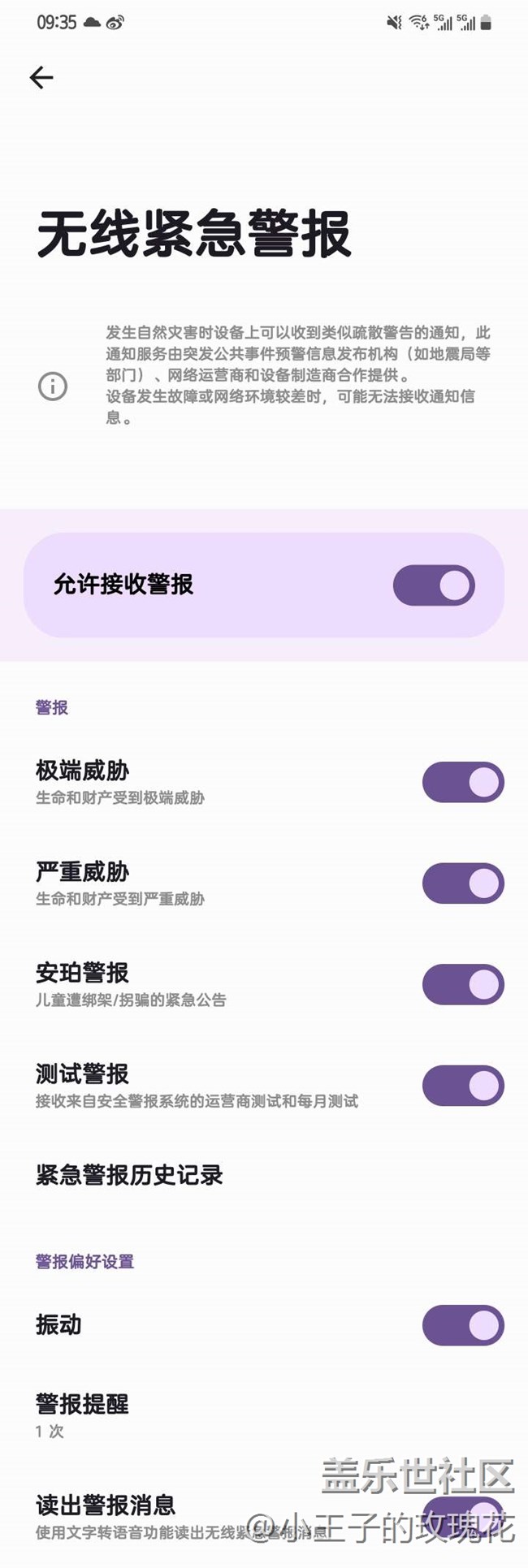The image size is (528, 1568).
Task: Disable 测试警报 toggle
Action: coord(463,1086)
